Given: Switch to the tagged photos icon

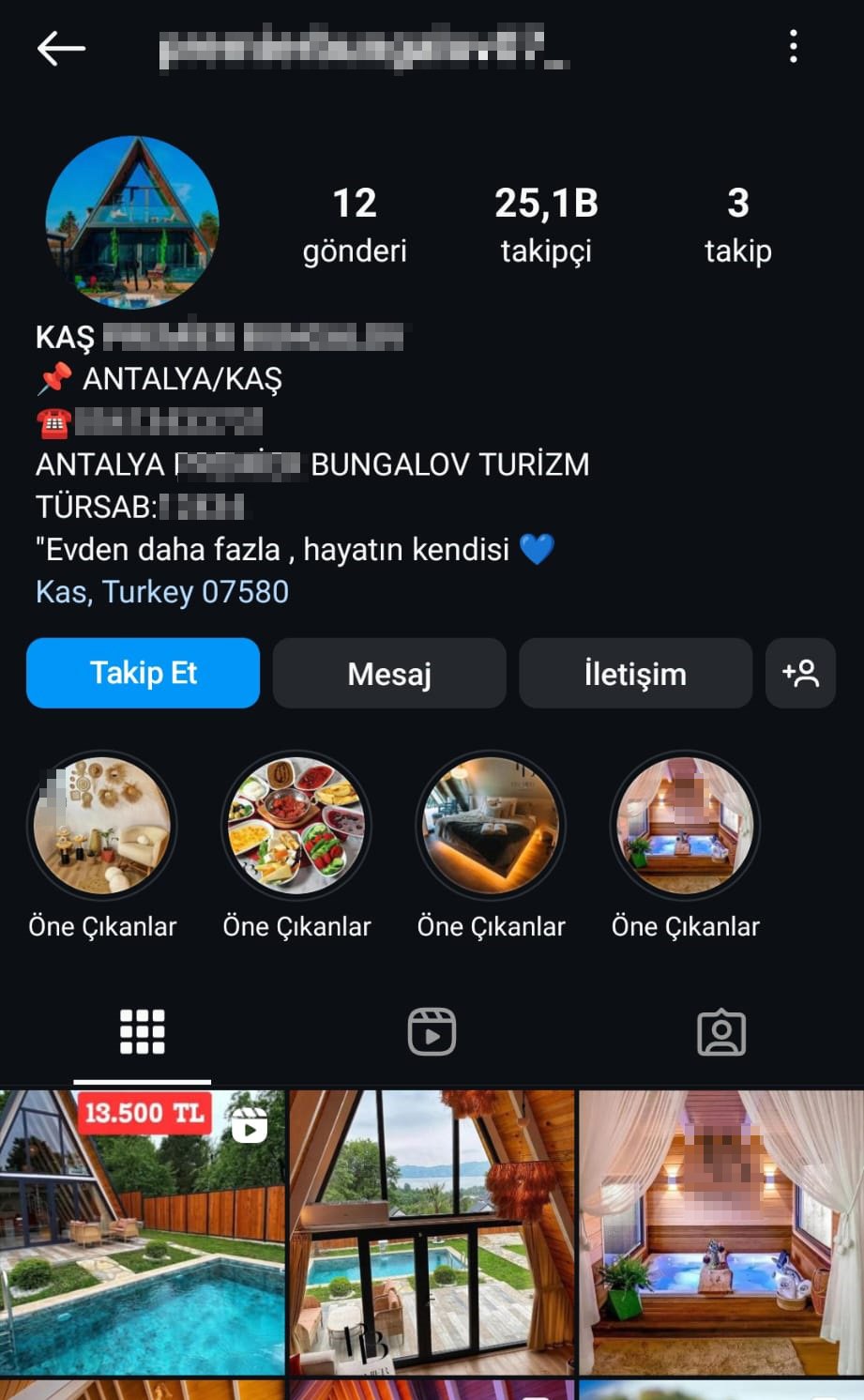Looking at the screenshot, I should [720, 1031].
